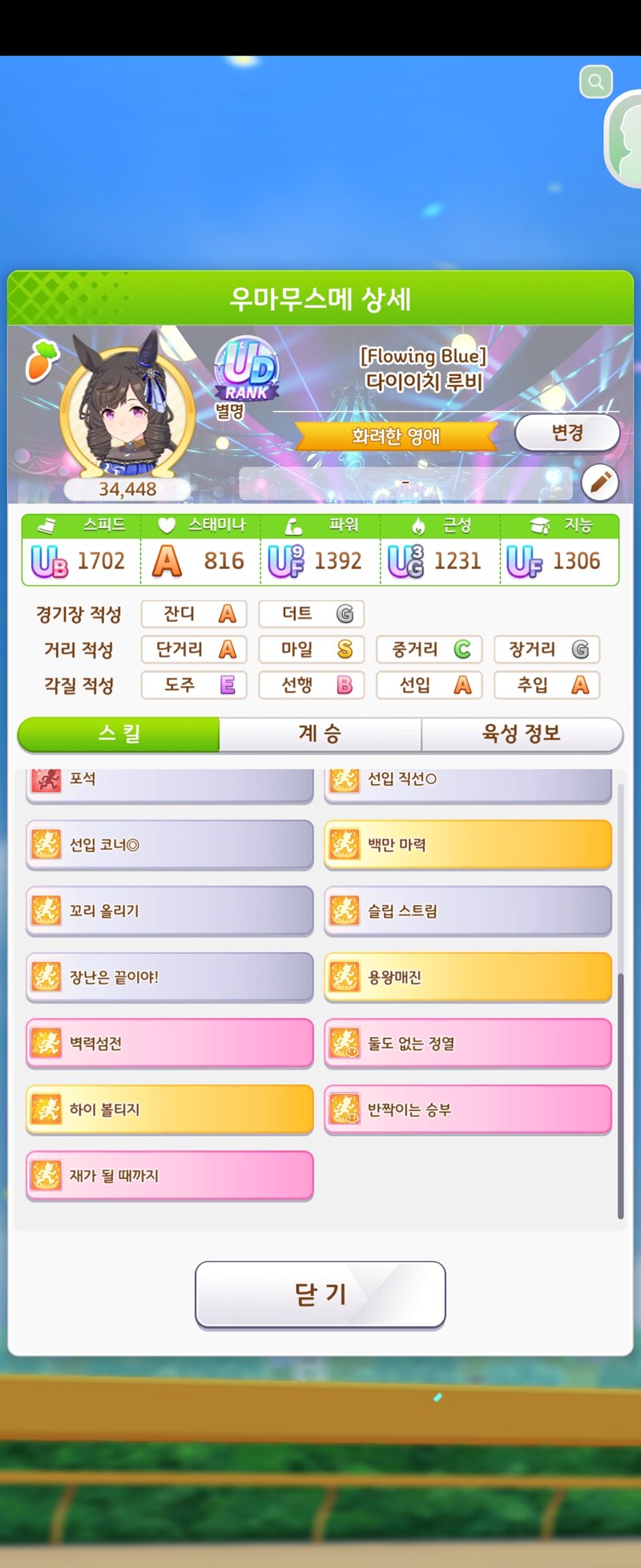The height and width of the screenshot is (1568, 641).
Task: Tap the magnifier icon at top right
Action: coord(595,82)
